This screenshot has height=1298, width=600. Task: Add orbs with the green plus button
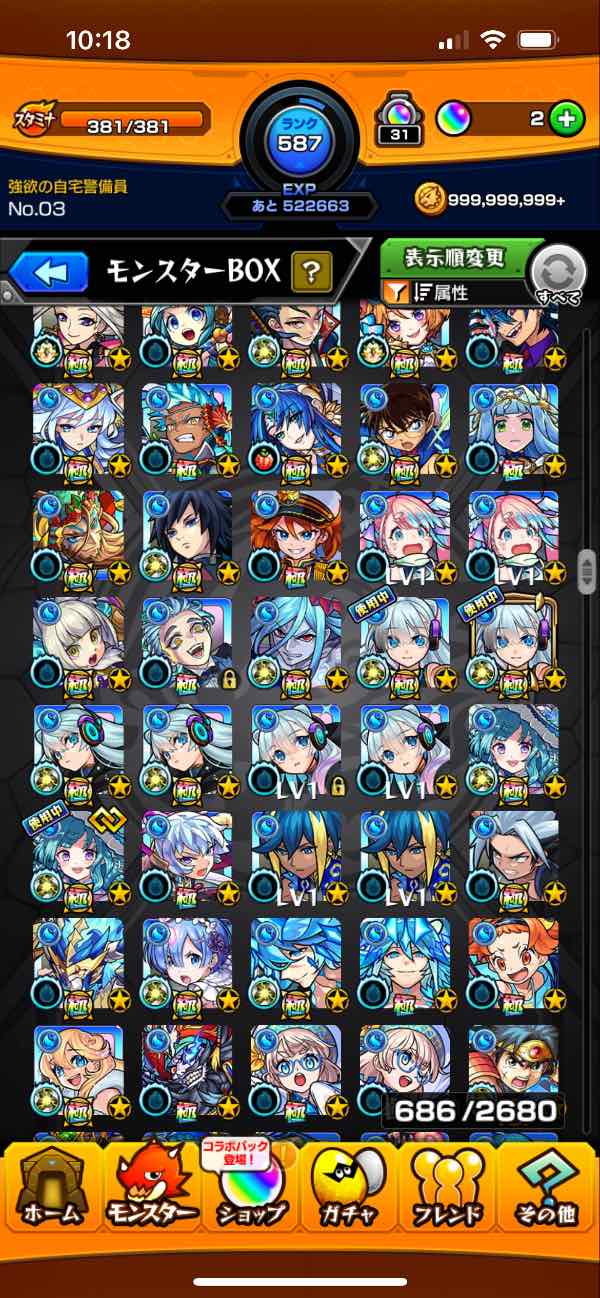tap(567, 119)
